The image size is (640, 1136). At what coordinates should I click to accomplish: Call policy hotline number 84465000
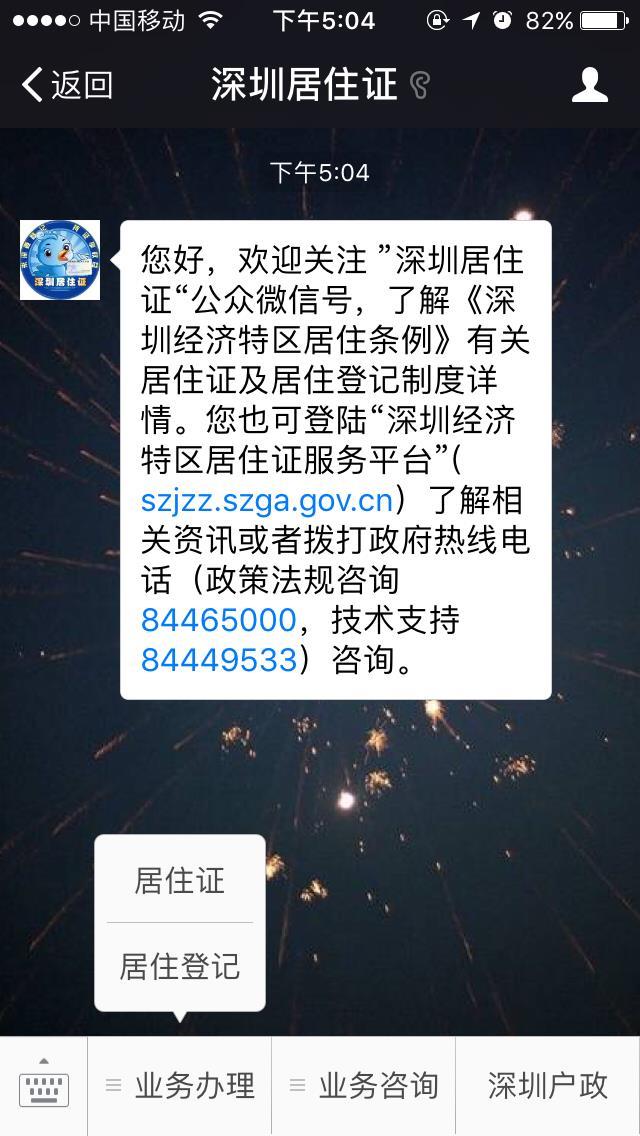tap(218, 620)
